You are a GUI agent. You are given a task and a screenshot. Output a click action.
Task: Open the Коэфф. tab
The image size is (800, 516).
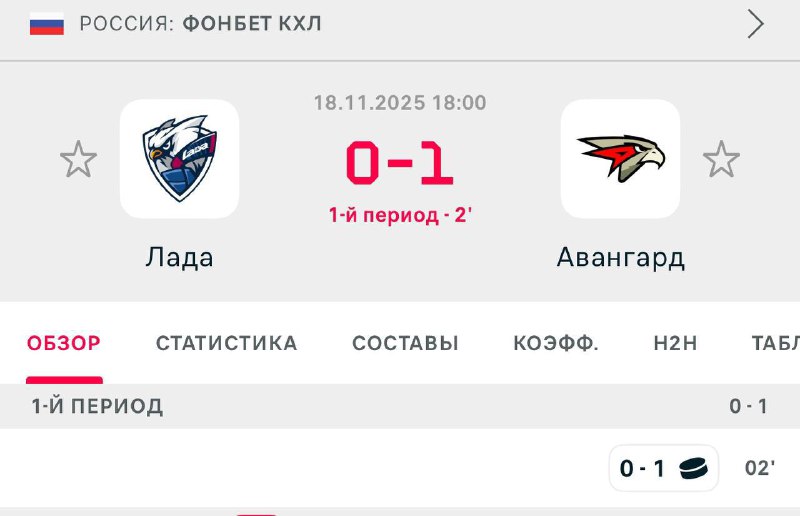(x=556, y=343)
